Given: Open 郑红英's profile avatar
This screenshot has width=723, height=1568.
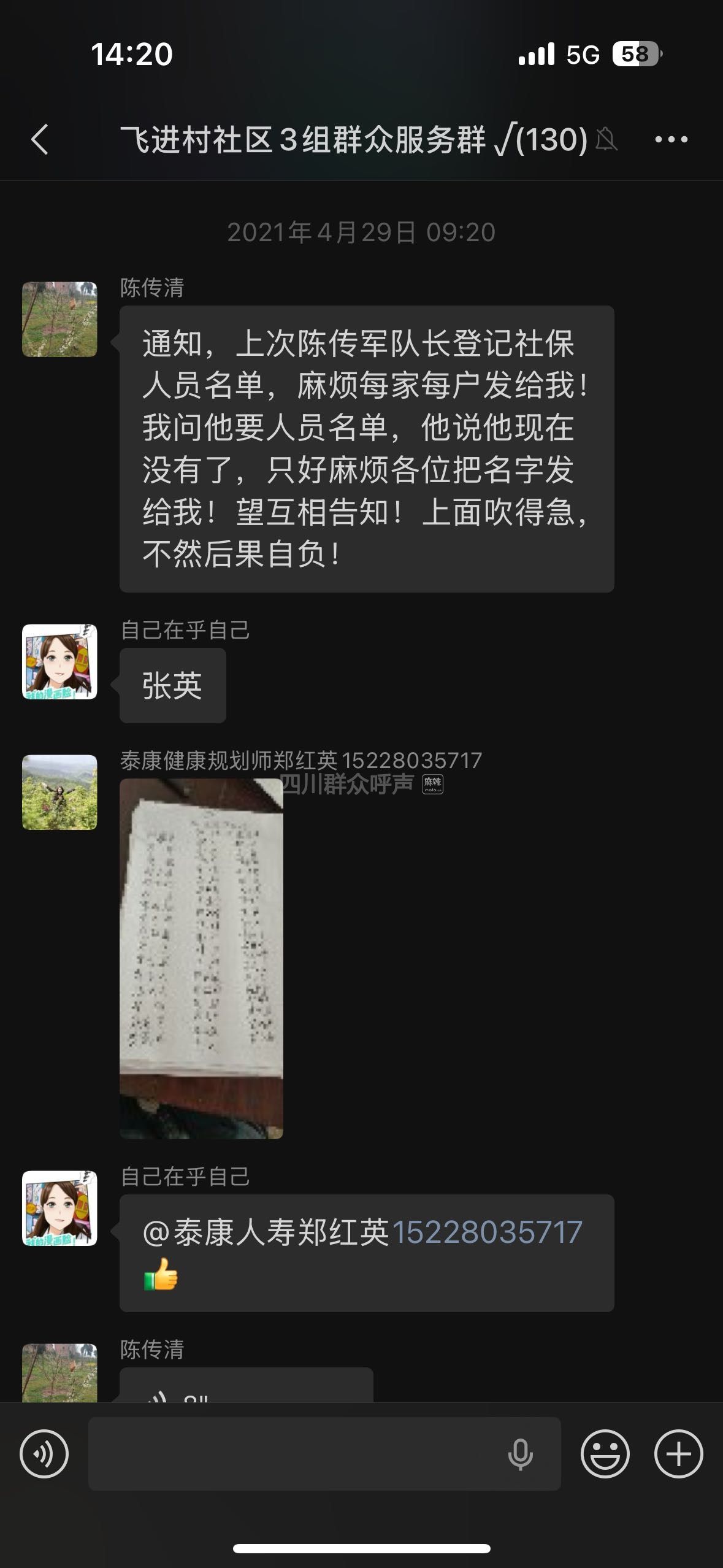Looking at the screenshot, I should tap(59, 792).
